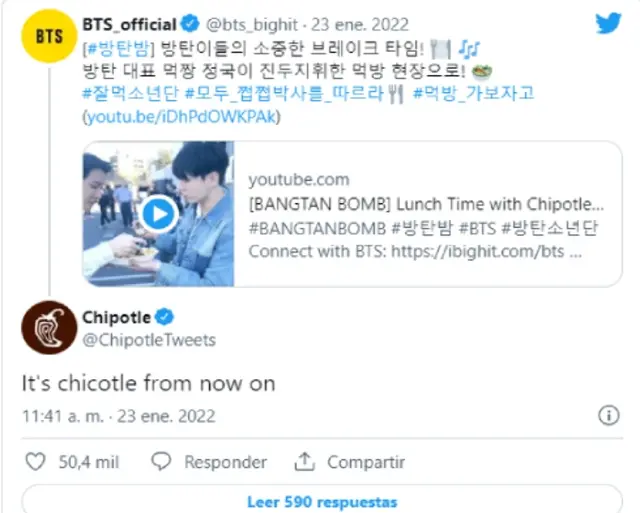Play the Bangtan Bomb video preview
This screenshot has height=513, width=640.
(159, 212)
